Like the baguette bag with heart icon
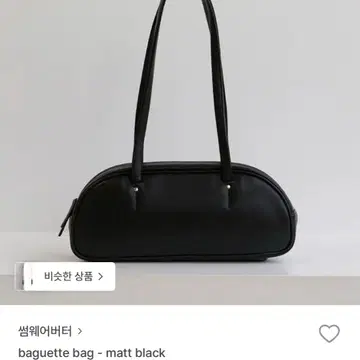 (x=329, y=333)
